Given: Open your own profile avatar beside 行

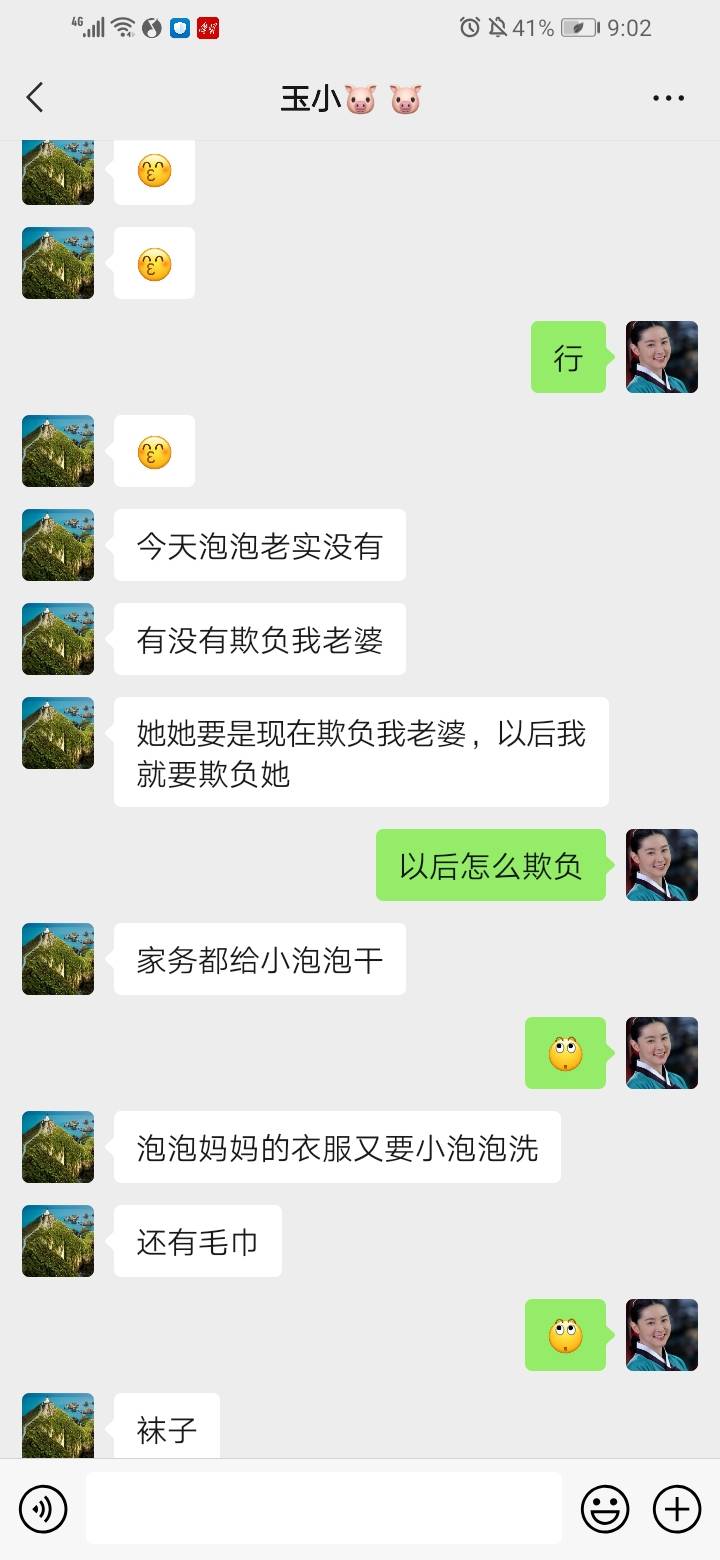Looking at the screenshot, I should pos(661,358).
